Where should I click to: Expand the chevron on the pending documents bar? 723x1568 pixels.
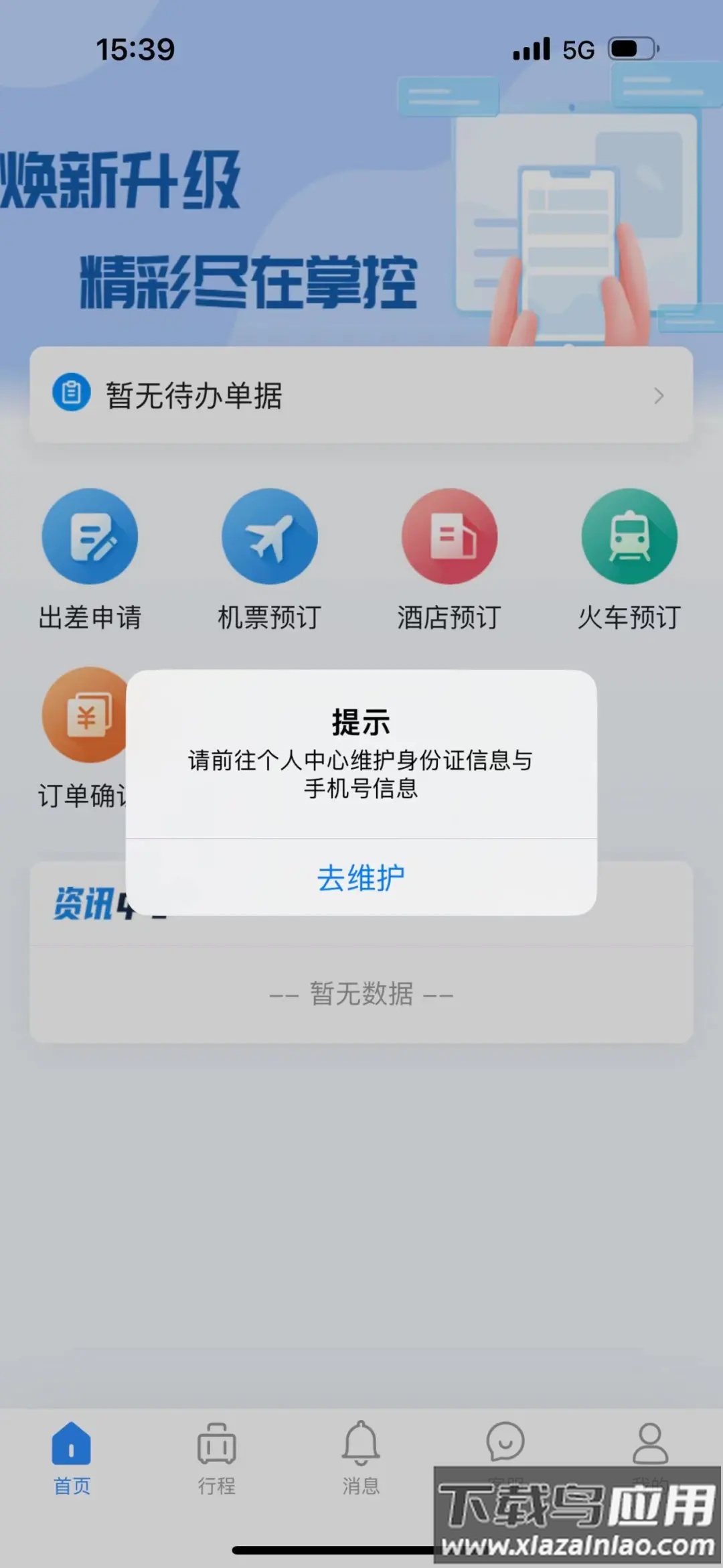pos(659,395)
